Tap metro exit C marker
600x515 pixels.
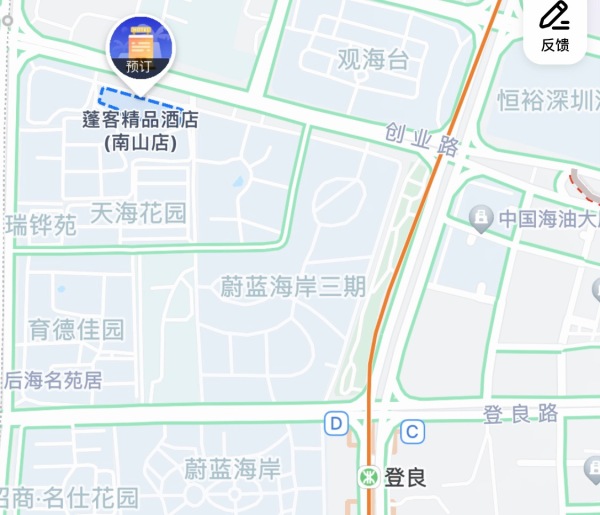point(411,432)
